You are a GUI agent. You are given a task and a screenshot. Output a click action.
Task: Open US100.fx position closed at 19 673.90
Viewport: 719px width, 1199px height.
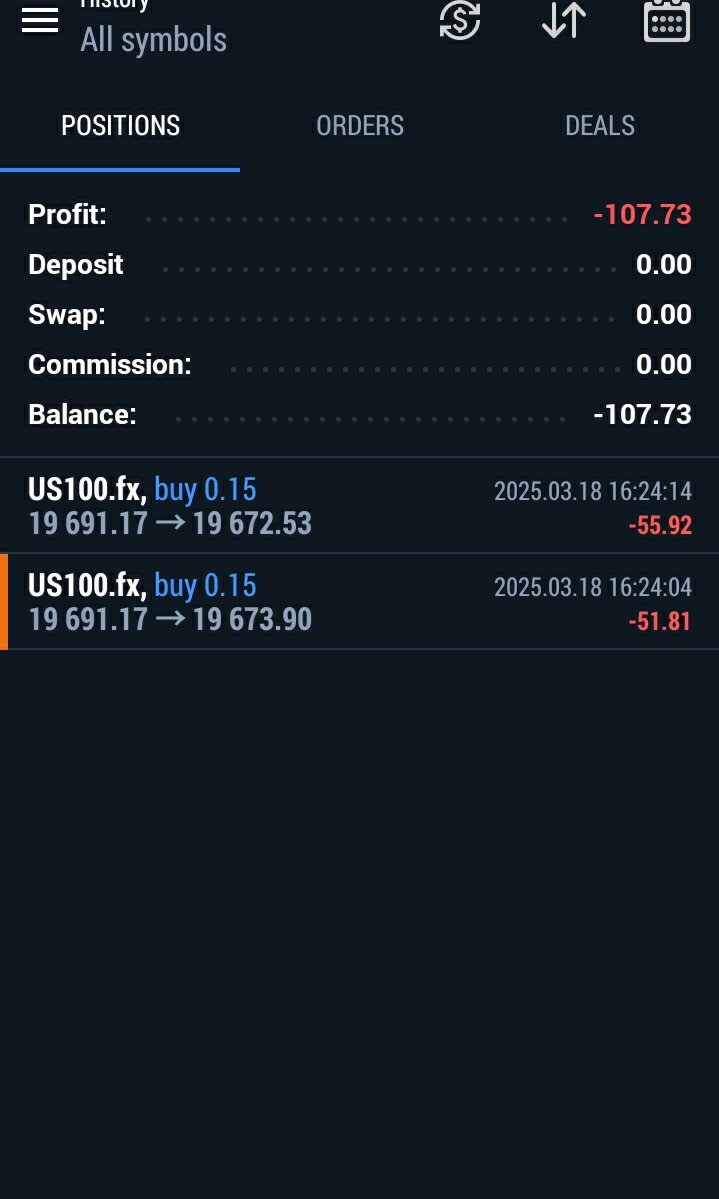coord(360,602)
